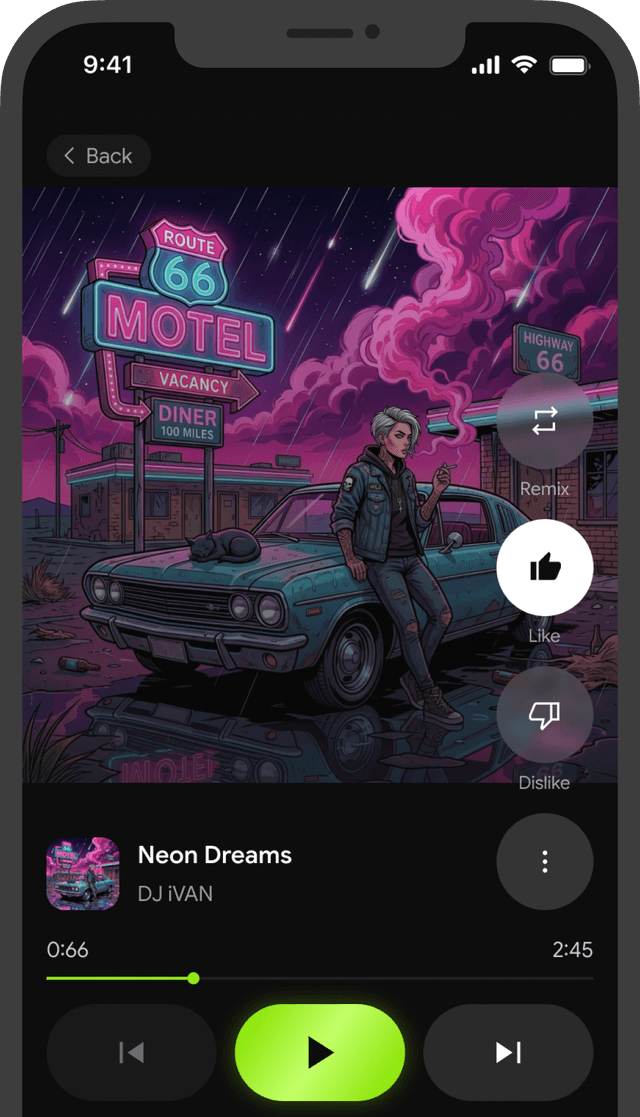Return to the previous track
The width and height of the screenshot is (640, 1117).
(x=131, y=1052)
